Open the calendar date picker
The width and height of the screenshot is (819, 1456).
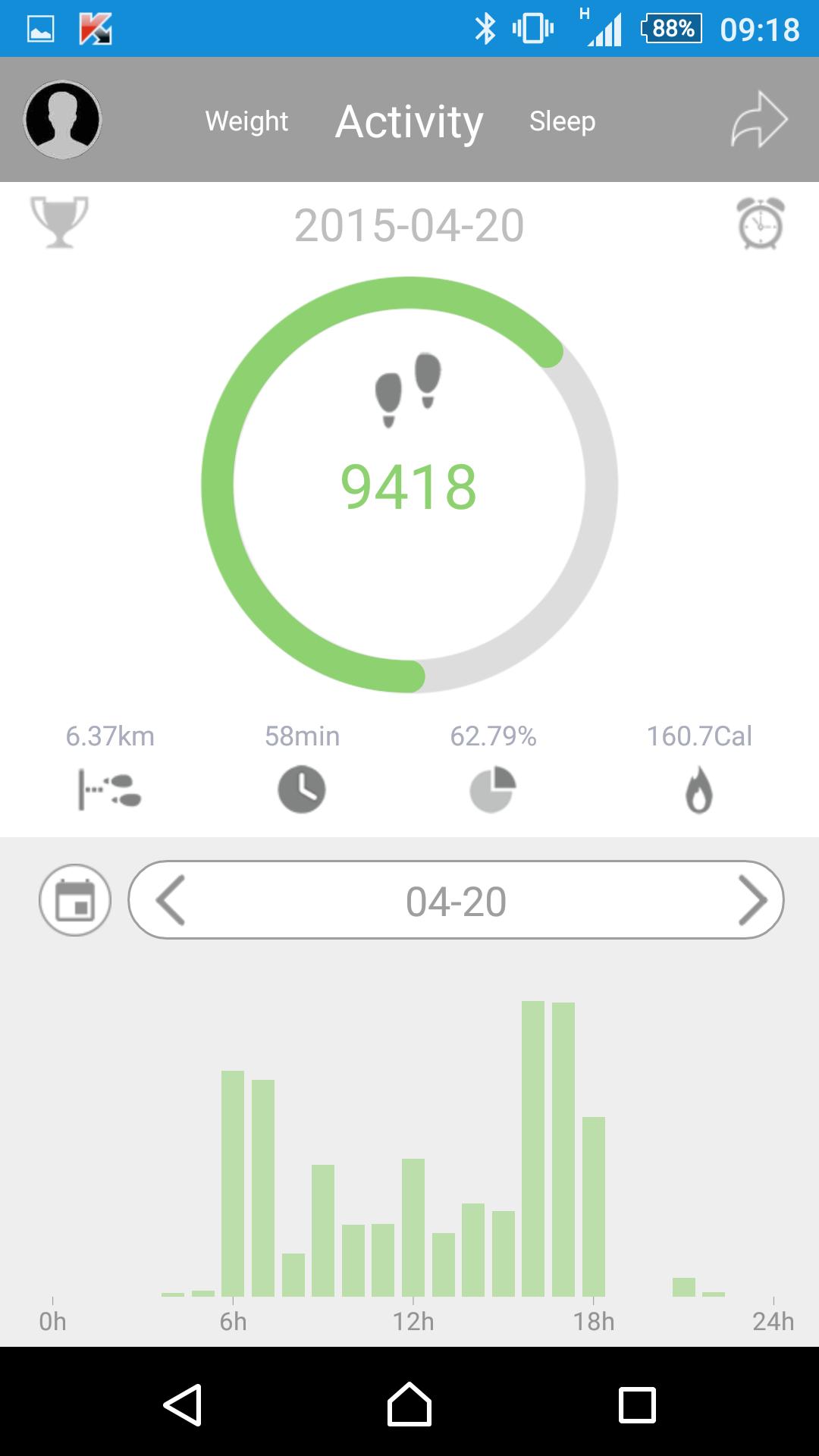(75, 900)
